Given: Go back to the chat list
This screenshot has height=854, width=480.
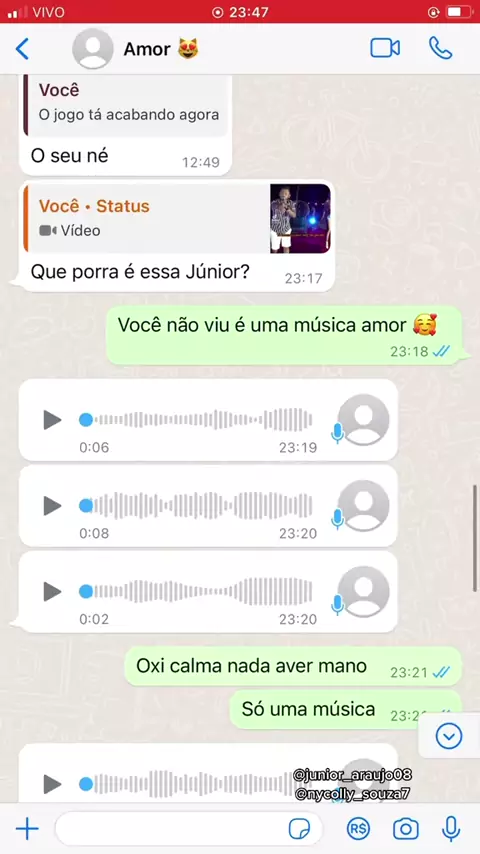Looking at the screenshot, I should (x=22, y=49).
